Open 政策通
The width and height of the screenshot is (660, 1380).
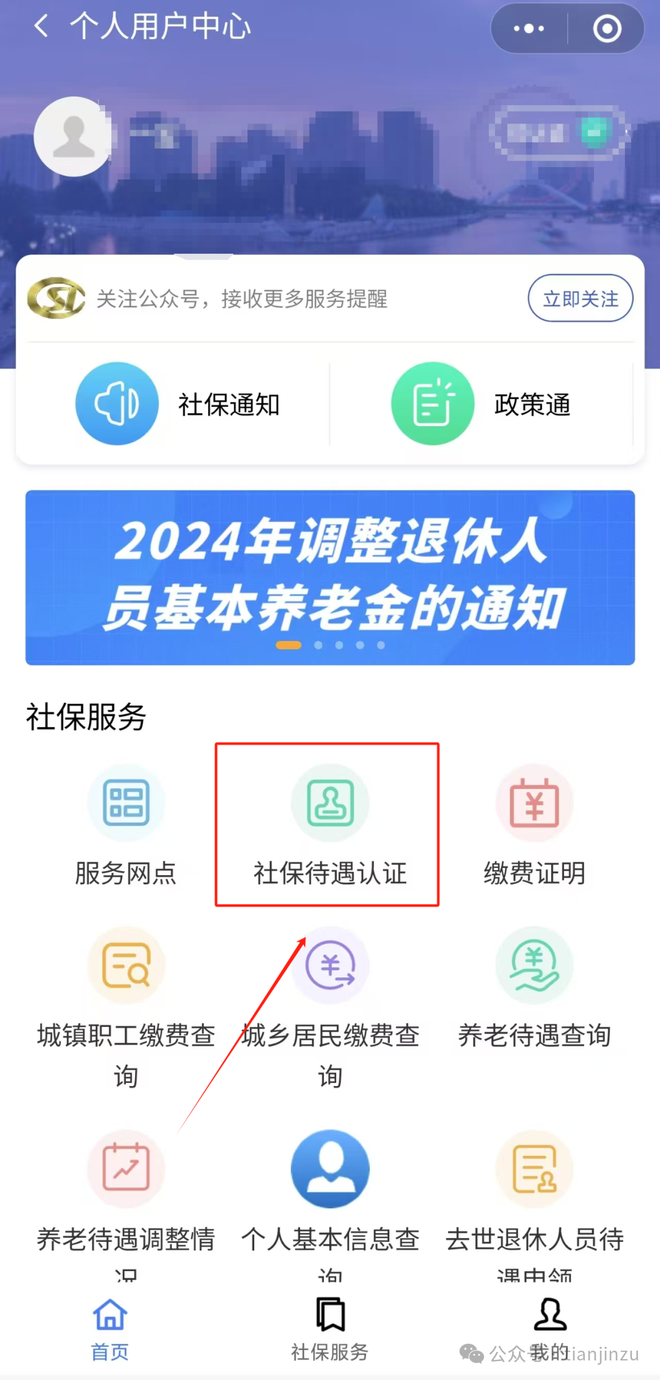pos(481,404)
